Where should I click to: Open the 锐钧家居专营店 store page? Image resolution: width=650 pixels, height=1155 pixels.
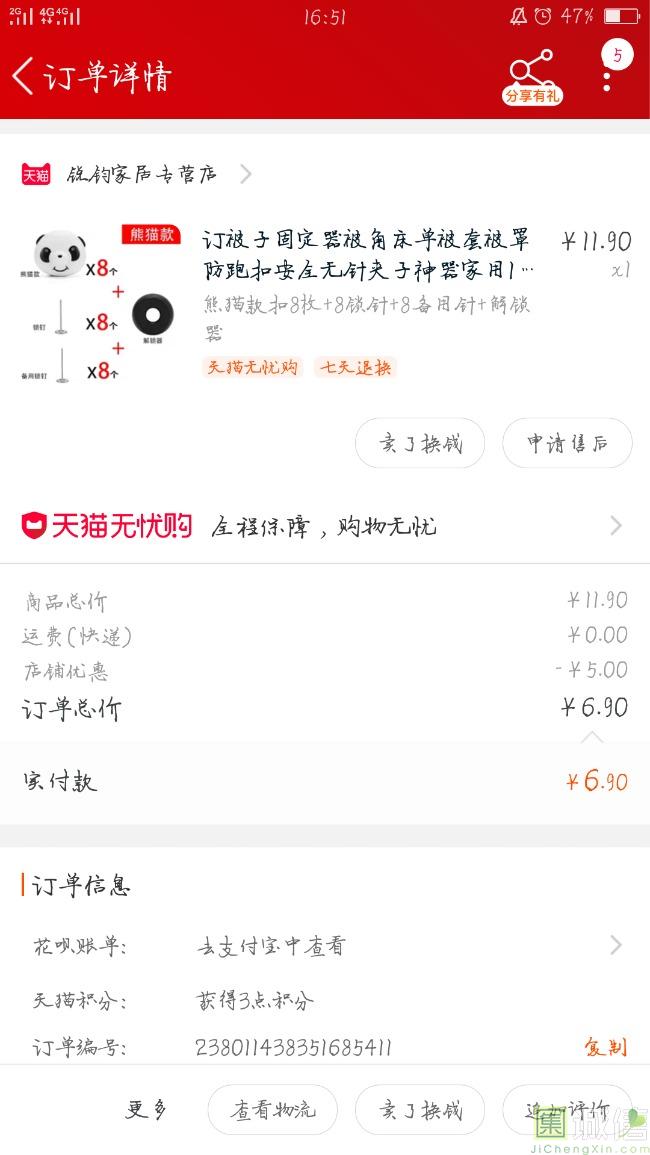click(x=142, y=174)
